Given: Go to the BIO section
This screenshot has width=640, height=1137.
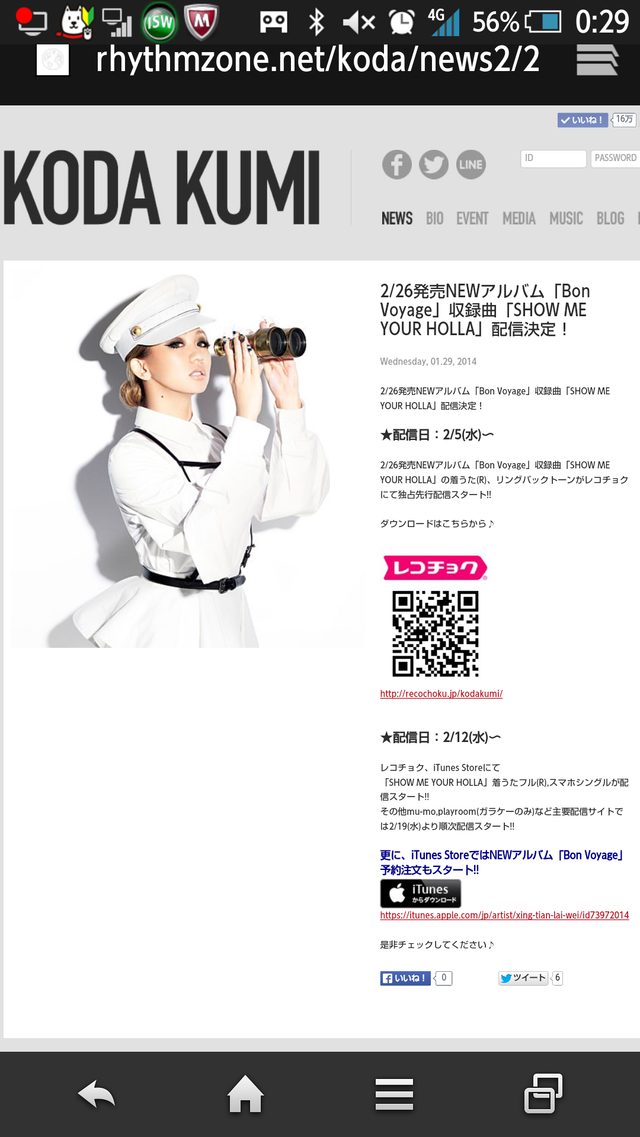Looking at the screenshot, I should click(x=434, y=218).
